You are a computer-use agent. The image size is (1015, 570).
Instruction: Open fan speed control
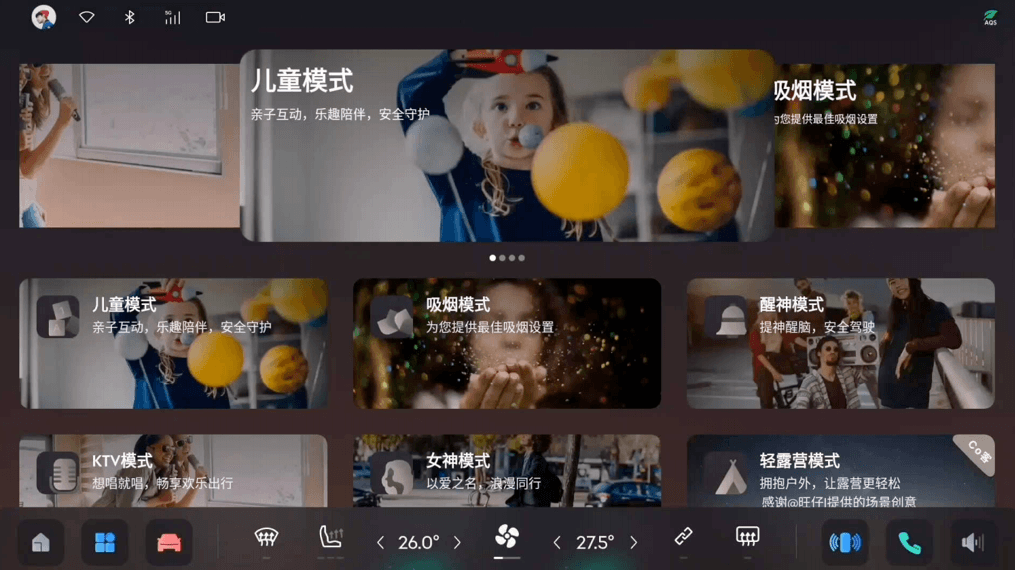(x=507, y=540)
